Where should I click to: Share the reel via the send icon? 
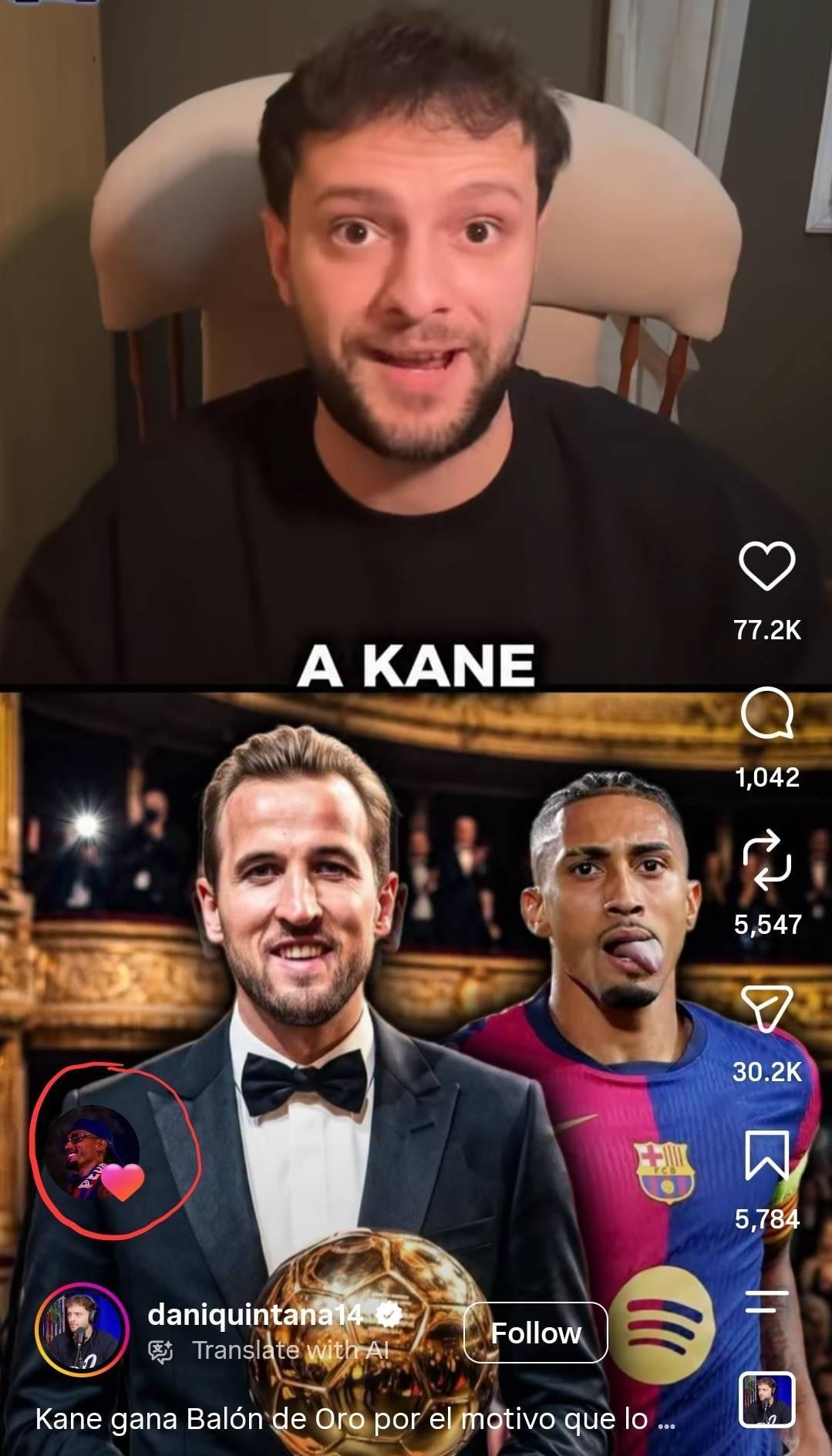click(767, 1009)
